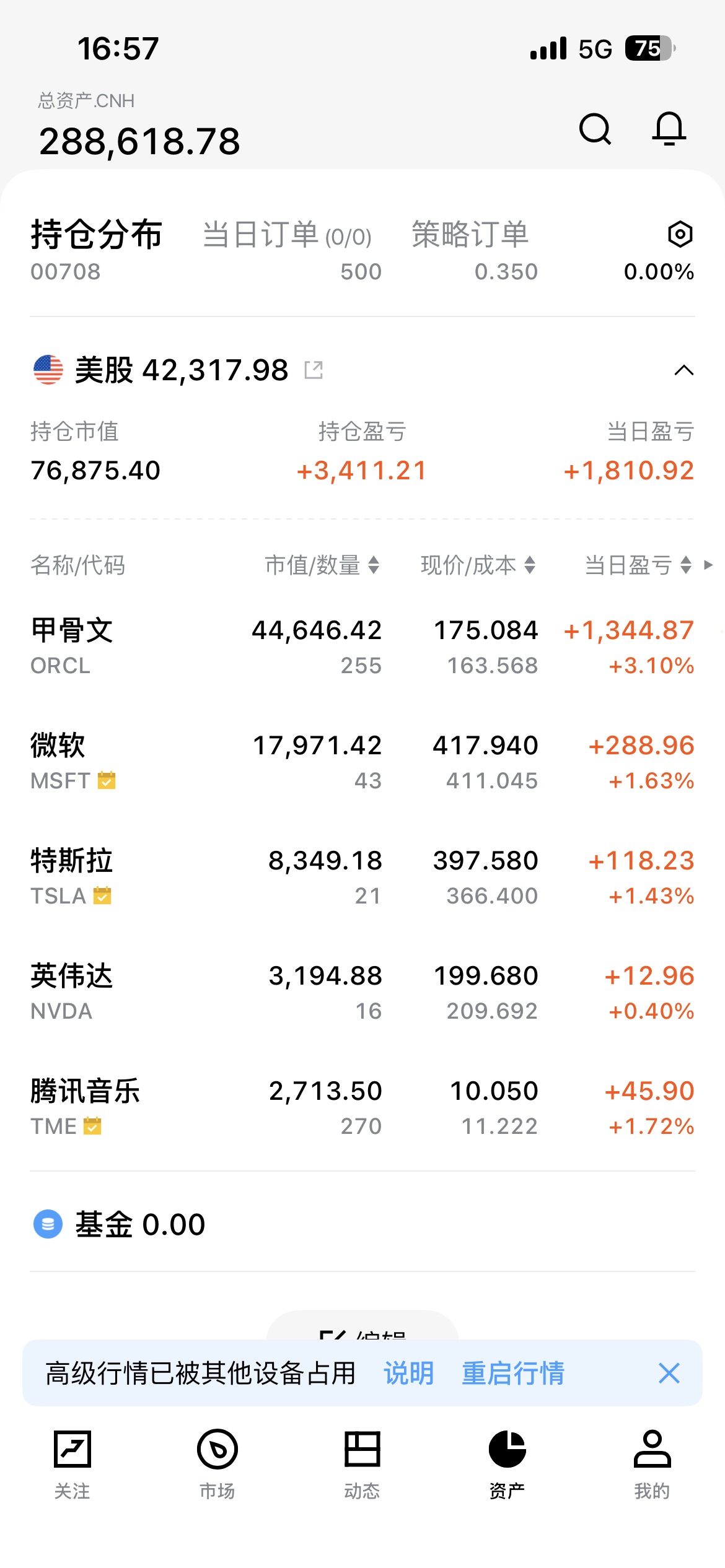
Task: Open the search icon
Action: (595, 129)
